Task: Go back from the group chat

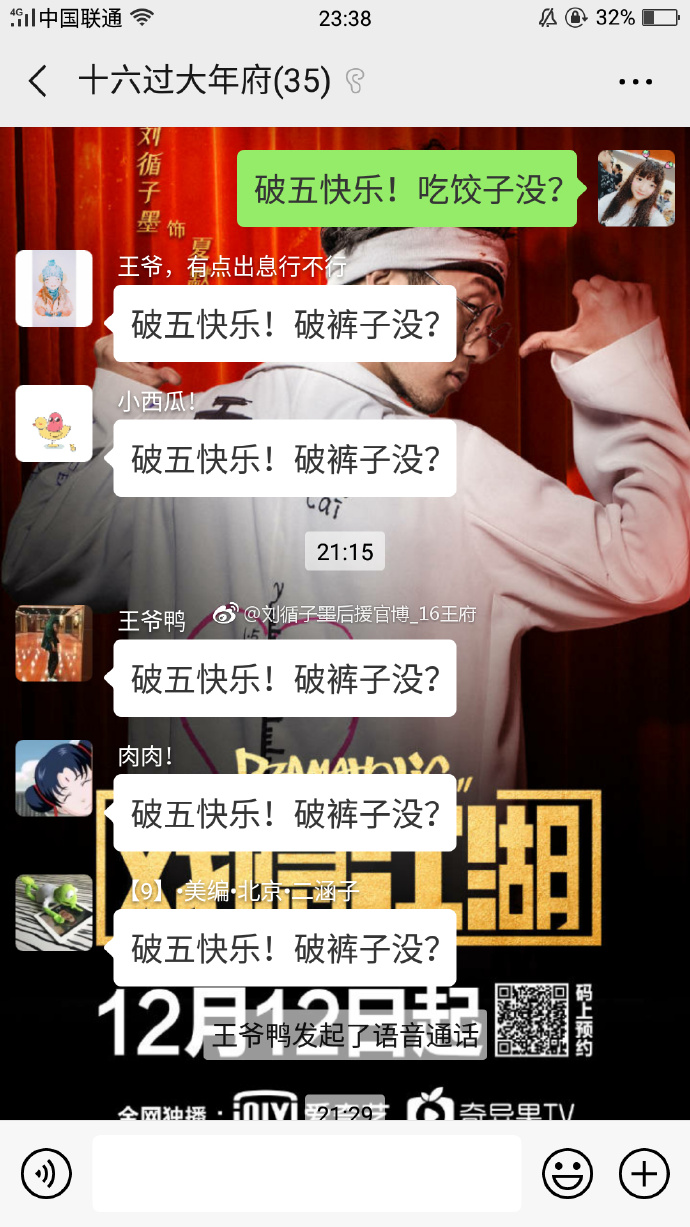Action: [x=38, y=81]
